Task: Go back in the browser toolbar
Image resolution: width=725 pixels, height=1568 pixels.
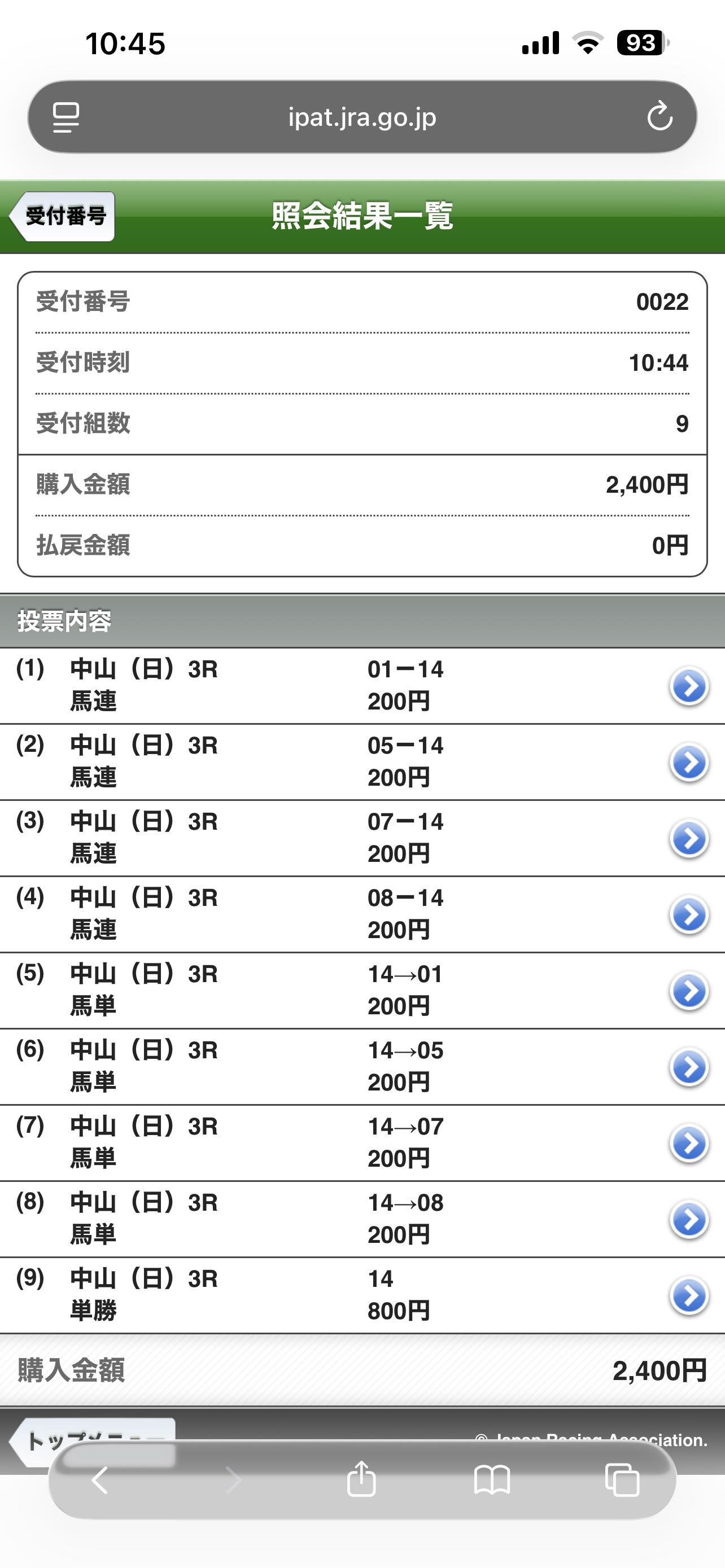Action: (x=100, y=1479)
